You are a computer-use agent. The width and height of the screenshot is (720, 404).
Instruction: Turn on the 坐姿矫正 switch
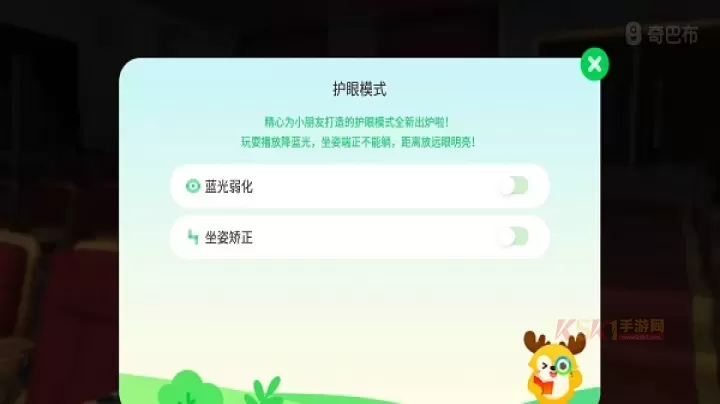pos(514,237)
